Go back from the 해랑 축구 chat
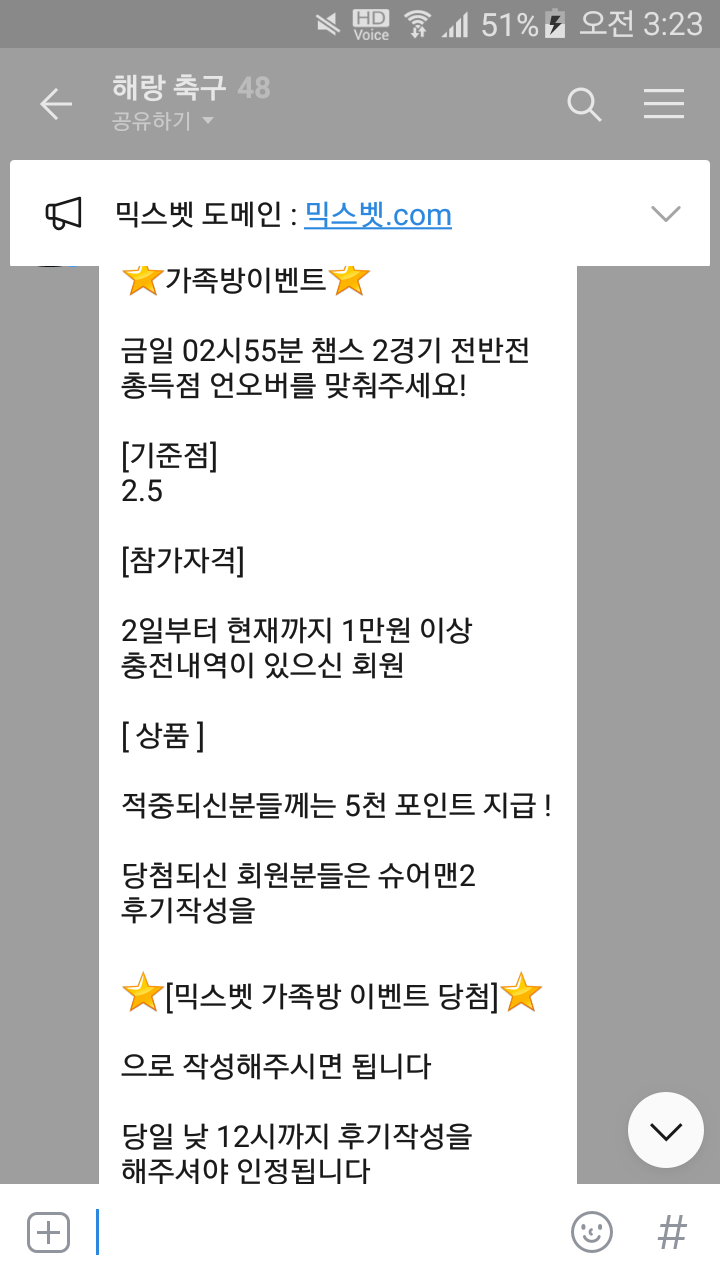 pos(56,104)
